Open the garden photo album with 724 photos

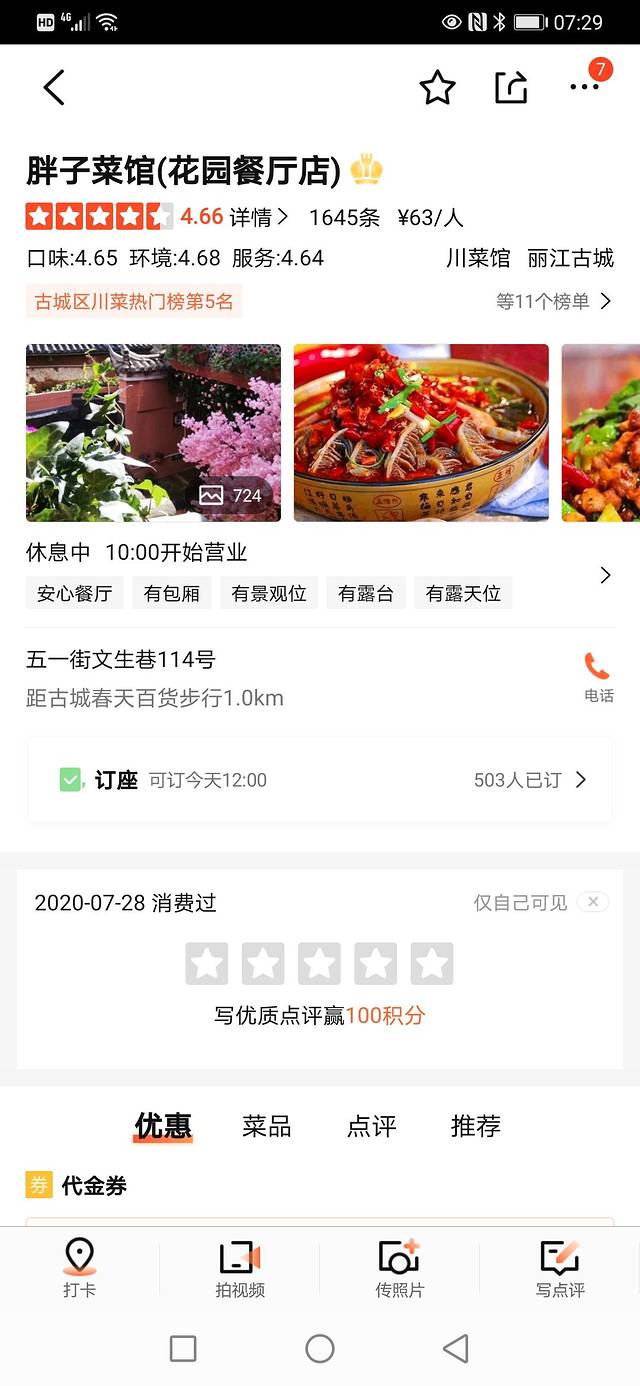(153, 432)
